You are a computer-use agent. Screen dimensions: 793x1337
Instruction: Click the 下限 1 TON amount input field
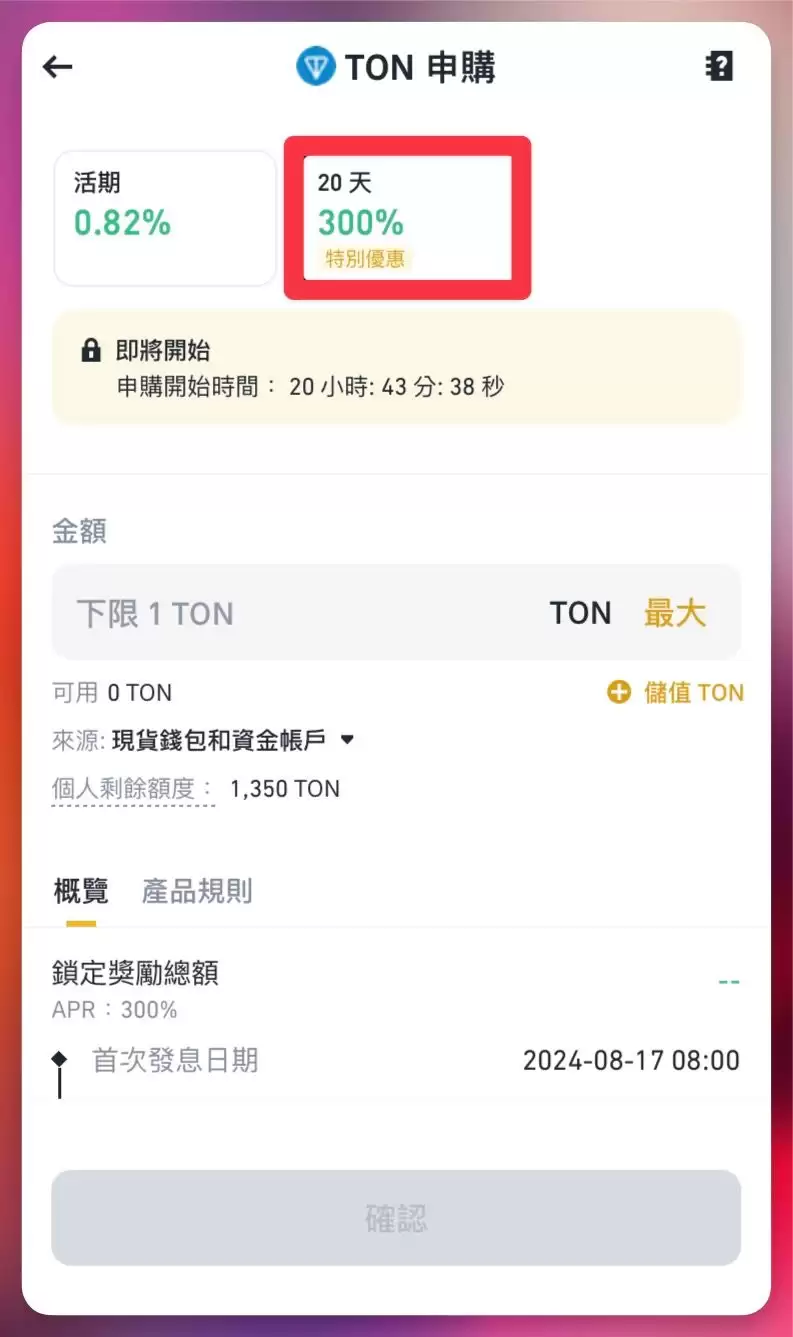tap(250, 612)
